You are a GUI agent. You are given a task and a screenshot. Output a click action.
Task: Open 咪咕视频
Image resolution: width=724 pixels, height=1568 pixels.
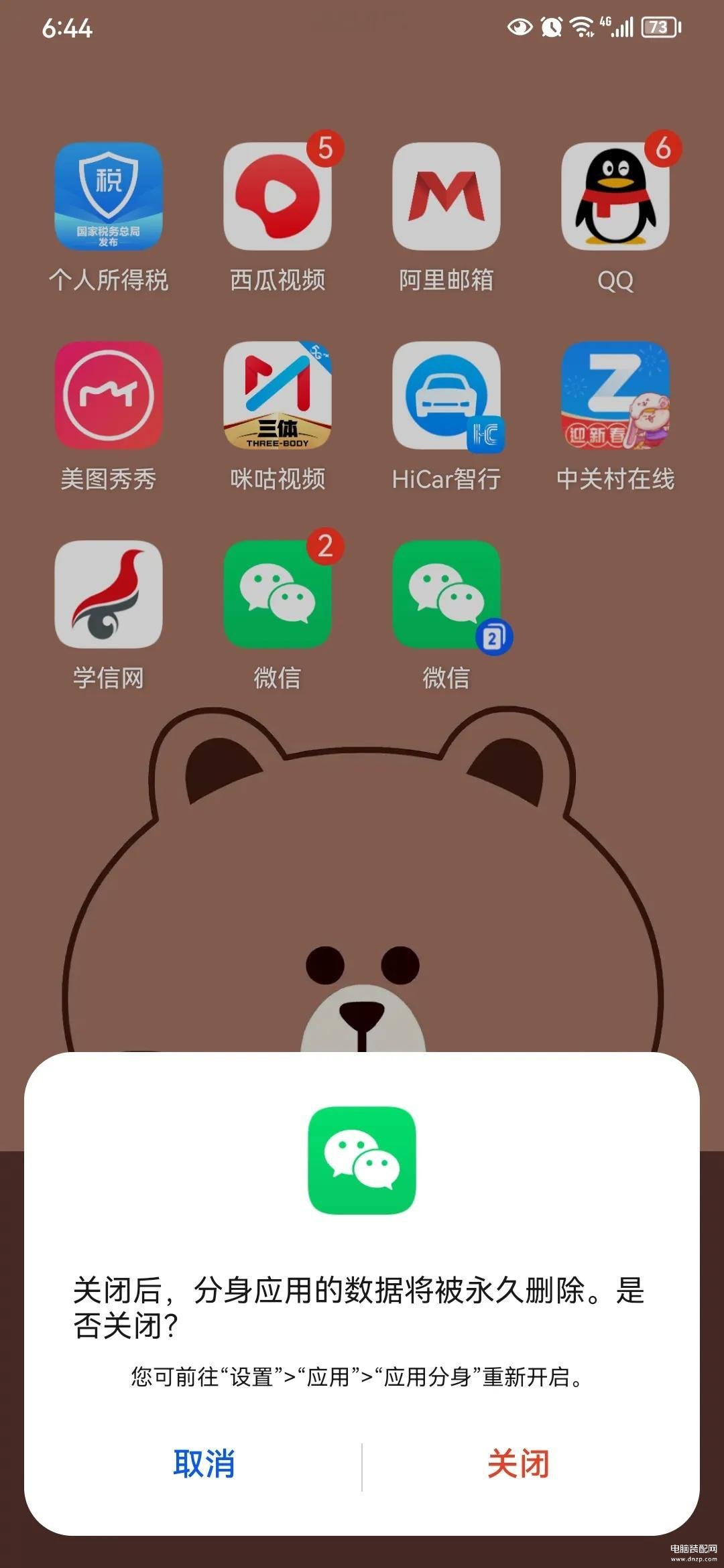pyautogui.click(x=278, y=395)
